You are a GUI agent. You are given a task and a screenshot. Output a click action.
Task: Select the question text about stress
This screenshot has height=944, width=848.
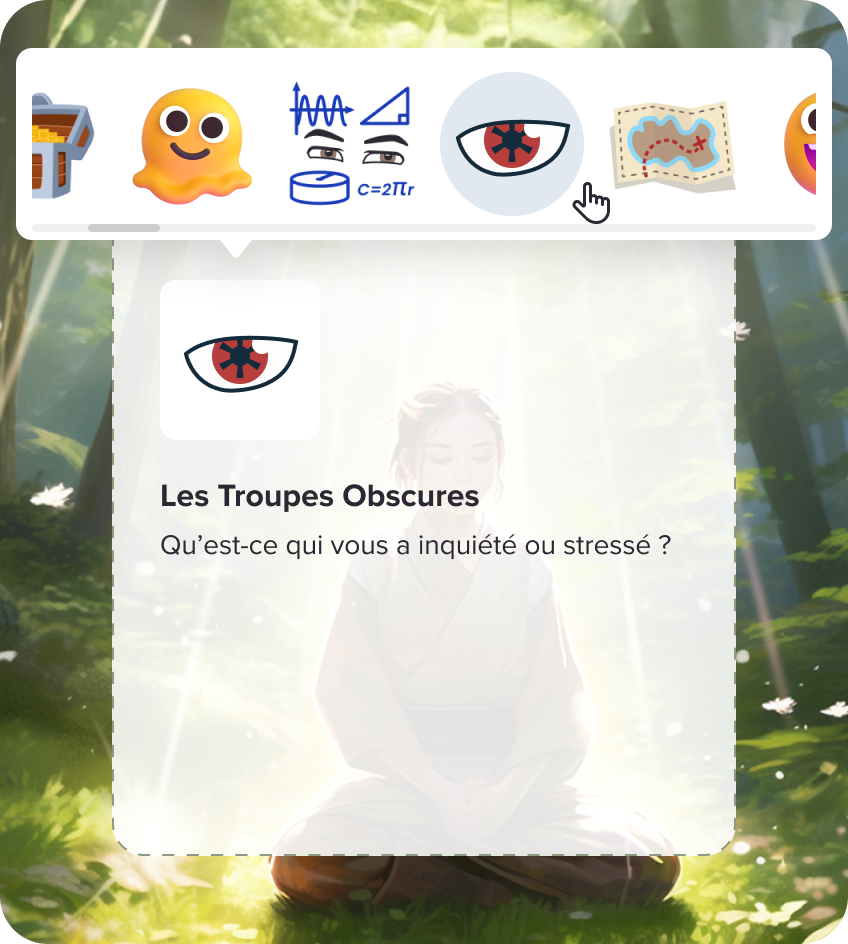(x=417, y=544)
